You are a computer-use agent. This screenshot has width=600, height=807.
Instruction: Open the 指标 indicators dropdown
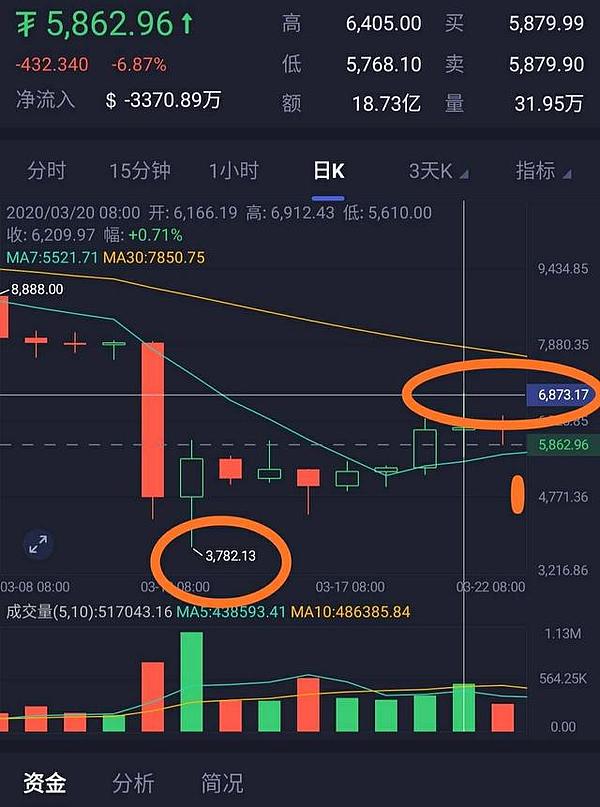[543, 171]
